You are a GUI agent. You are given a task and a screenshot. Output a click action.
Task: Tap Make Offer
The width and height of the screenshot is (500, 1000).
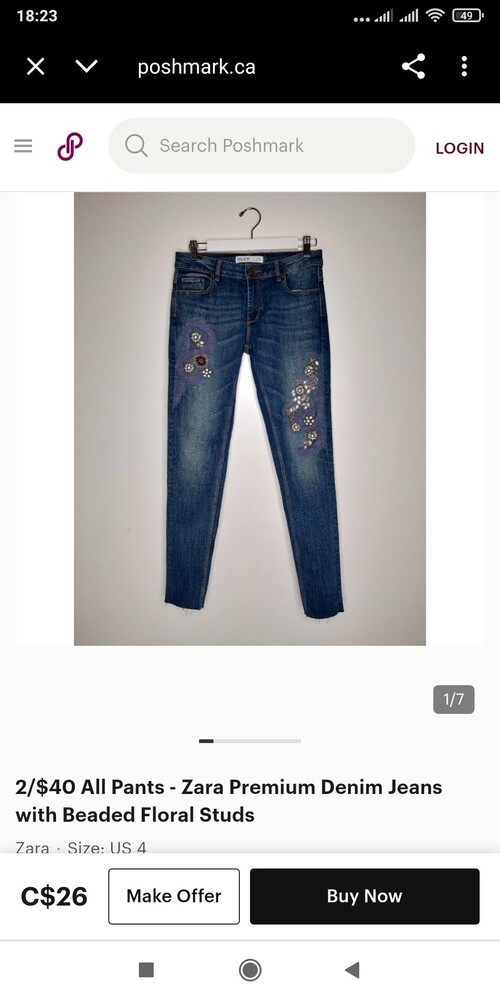(x=174, y=896)
